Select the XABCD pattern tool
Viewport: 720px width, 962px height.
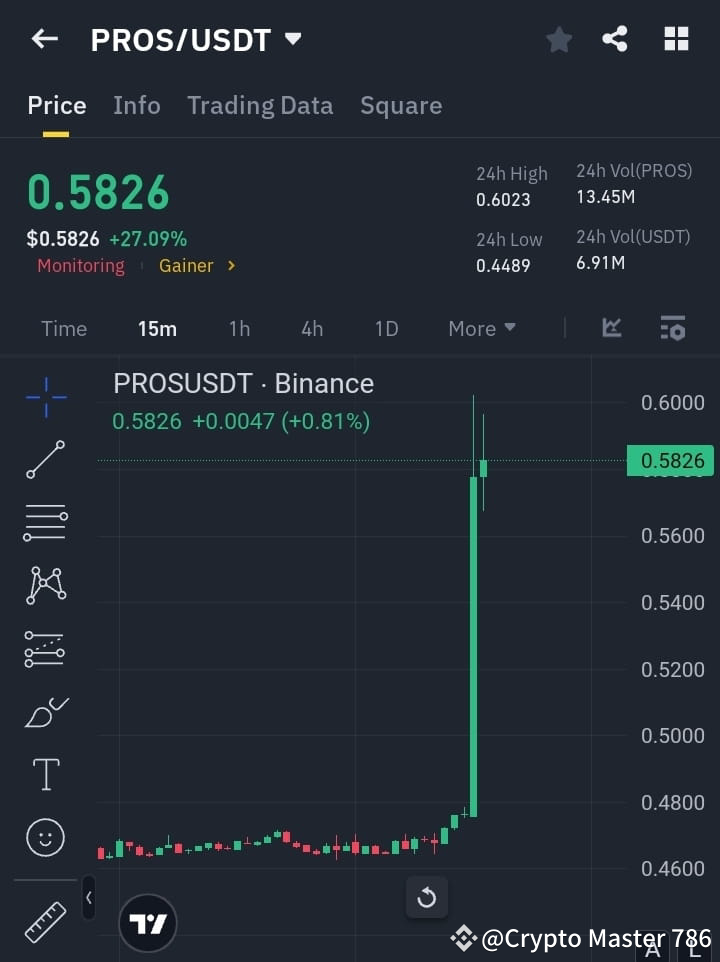44,586
